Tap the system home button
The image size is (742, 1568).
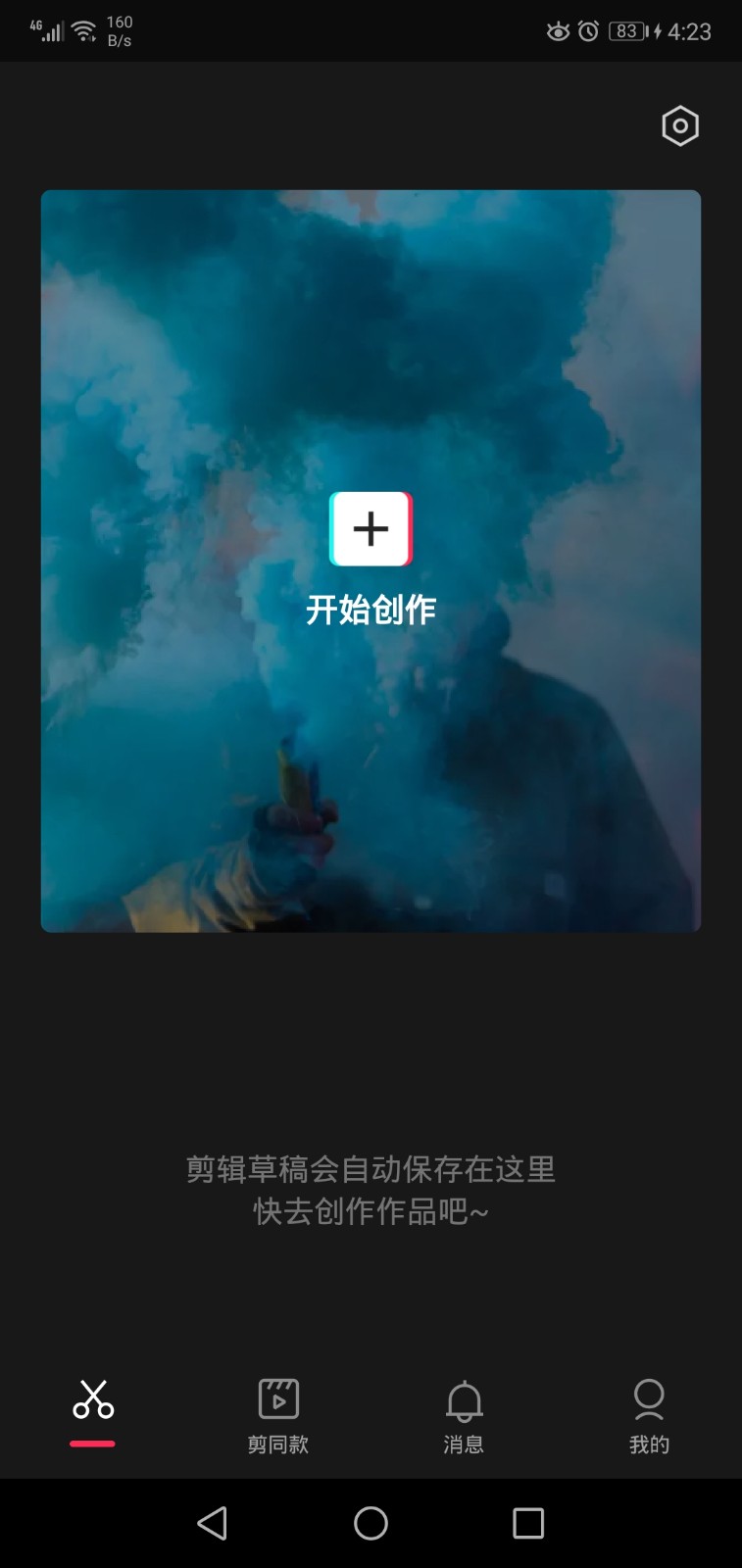tap(371, 1523)
